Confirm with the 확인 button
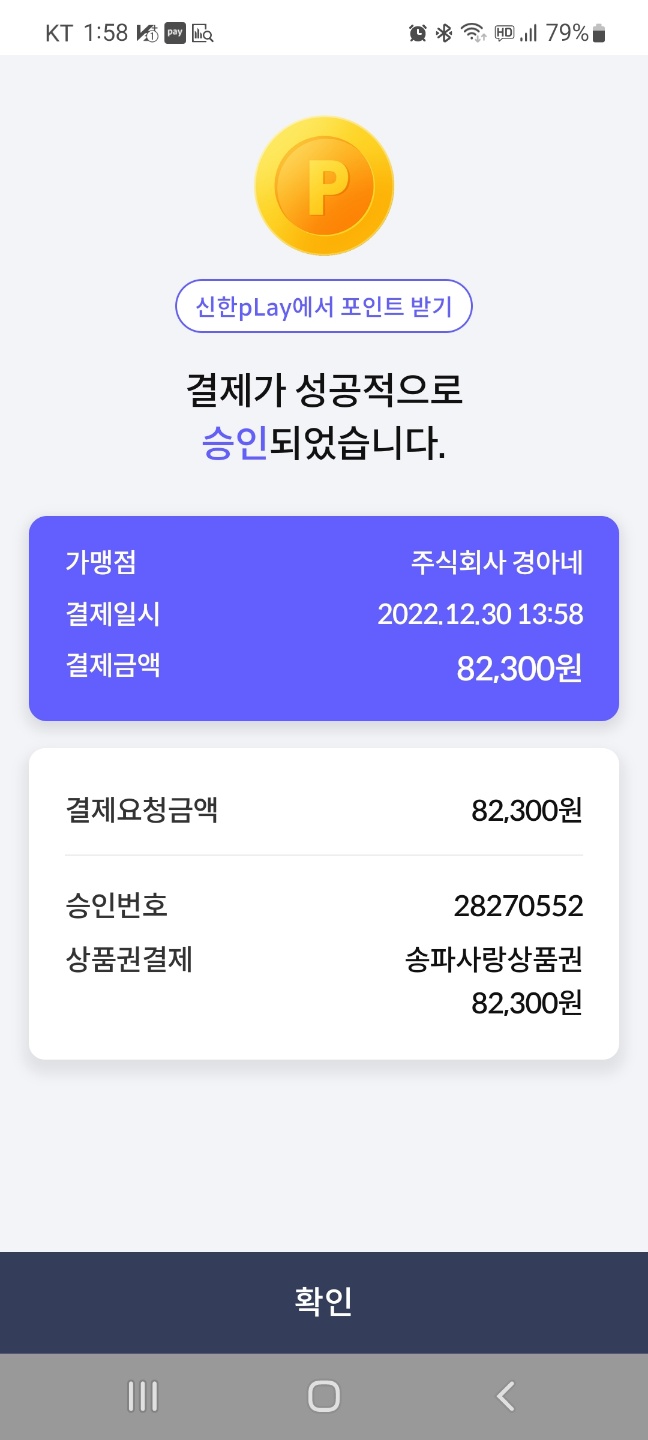Viewport: 648px width, 1440px height. coord(324,1302)
